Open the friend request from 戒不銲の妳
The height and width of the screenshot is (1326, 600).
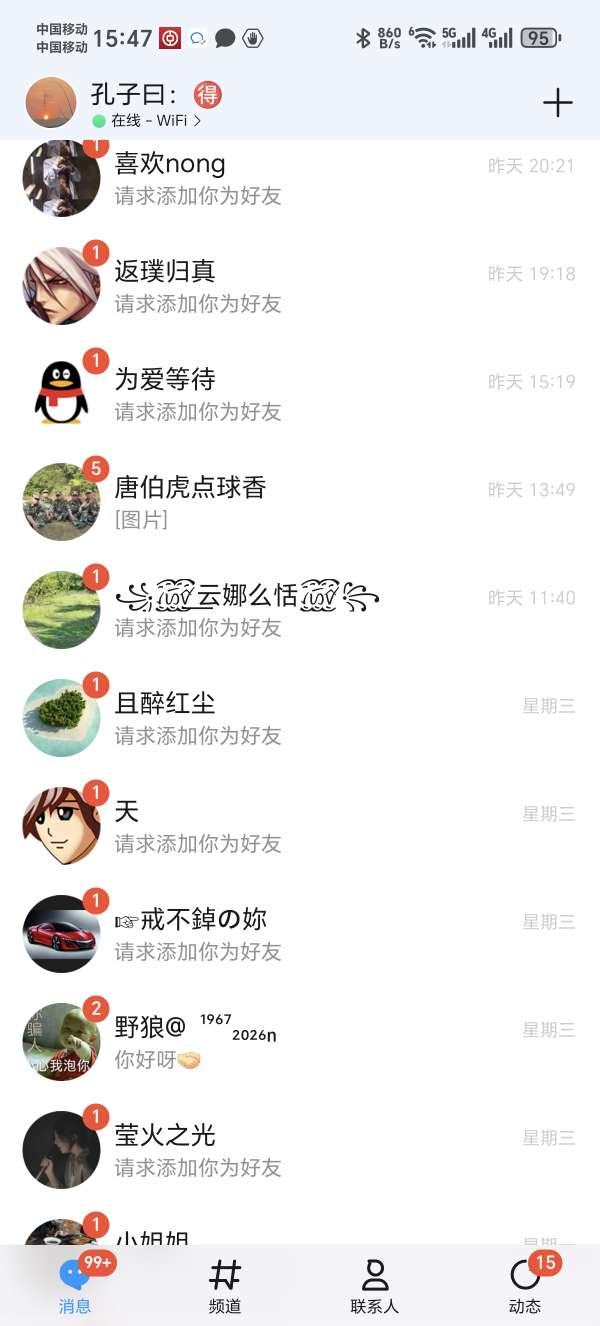tap(300, 934)
